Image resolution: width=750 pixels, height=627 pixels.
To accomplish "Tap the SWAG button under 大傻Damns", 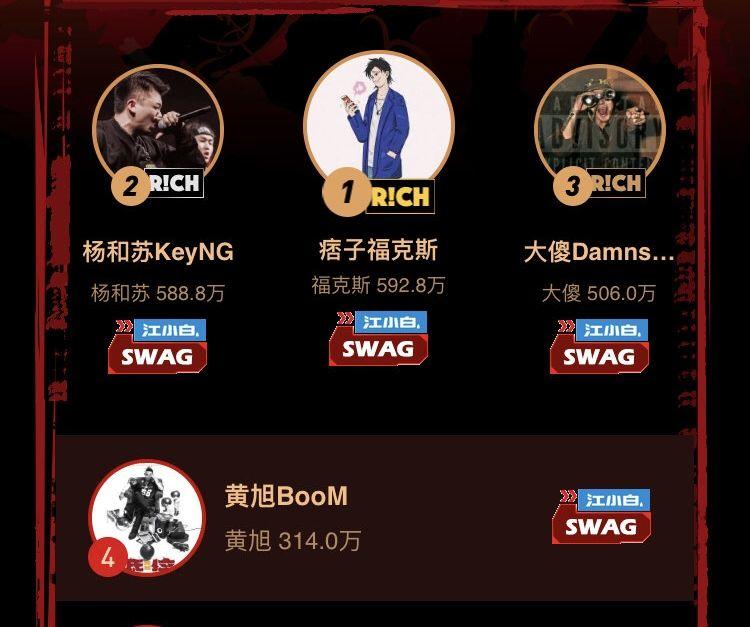I will [600, 347].
